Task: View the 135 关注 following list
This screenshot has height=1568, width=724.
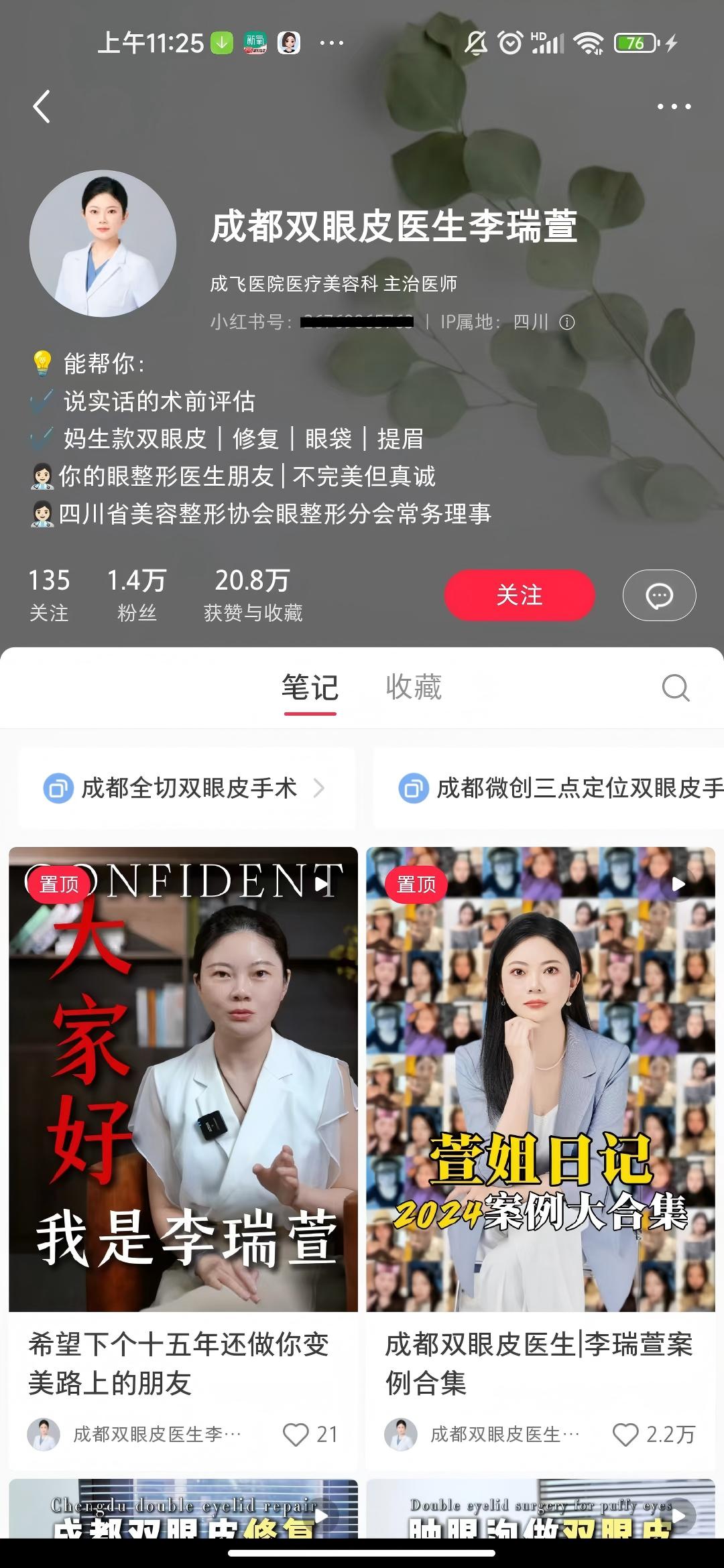Action: point(49,594)
